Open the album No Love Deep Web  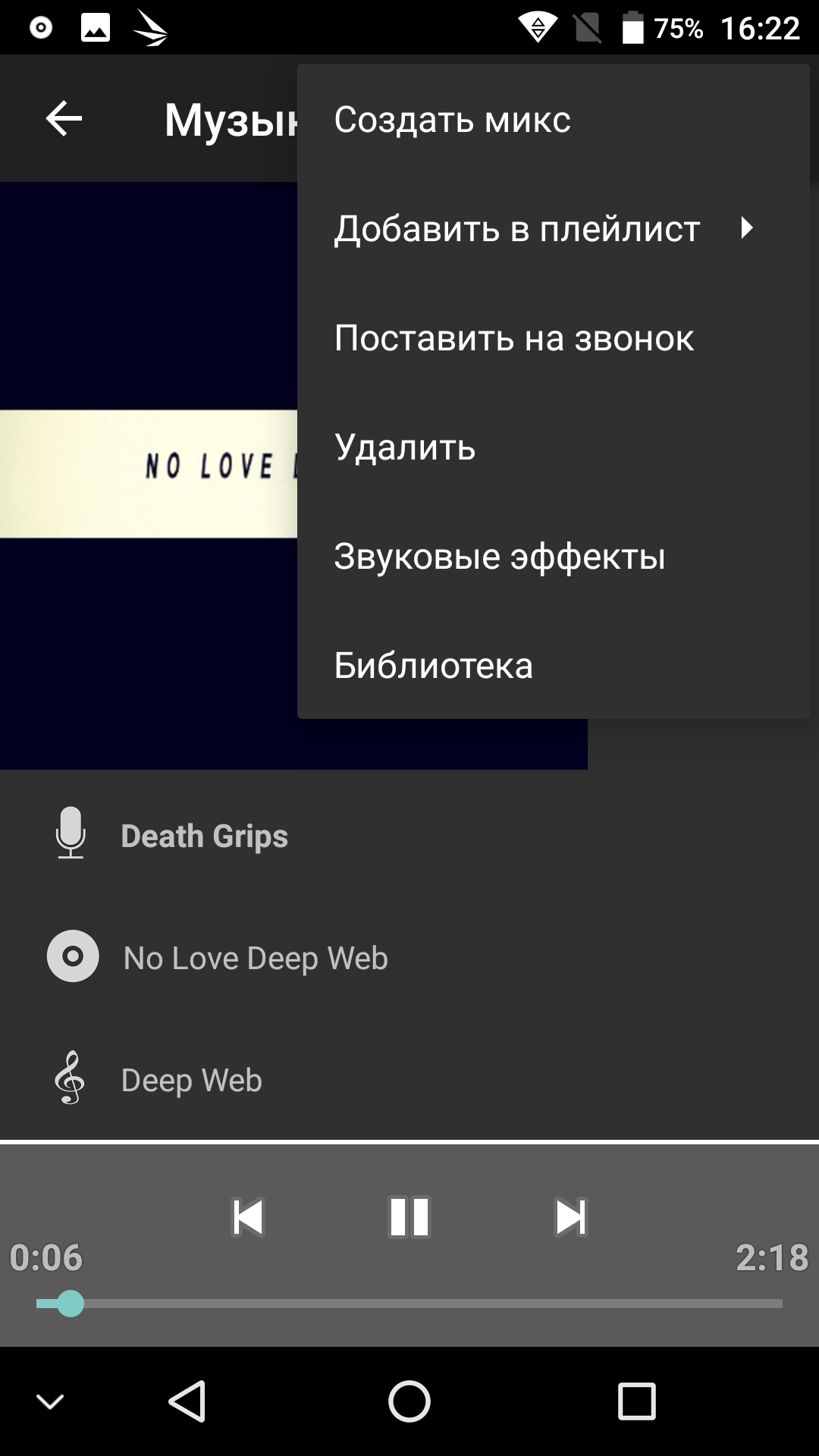(255, 959)
